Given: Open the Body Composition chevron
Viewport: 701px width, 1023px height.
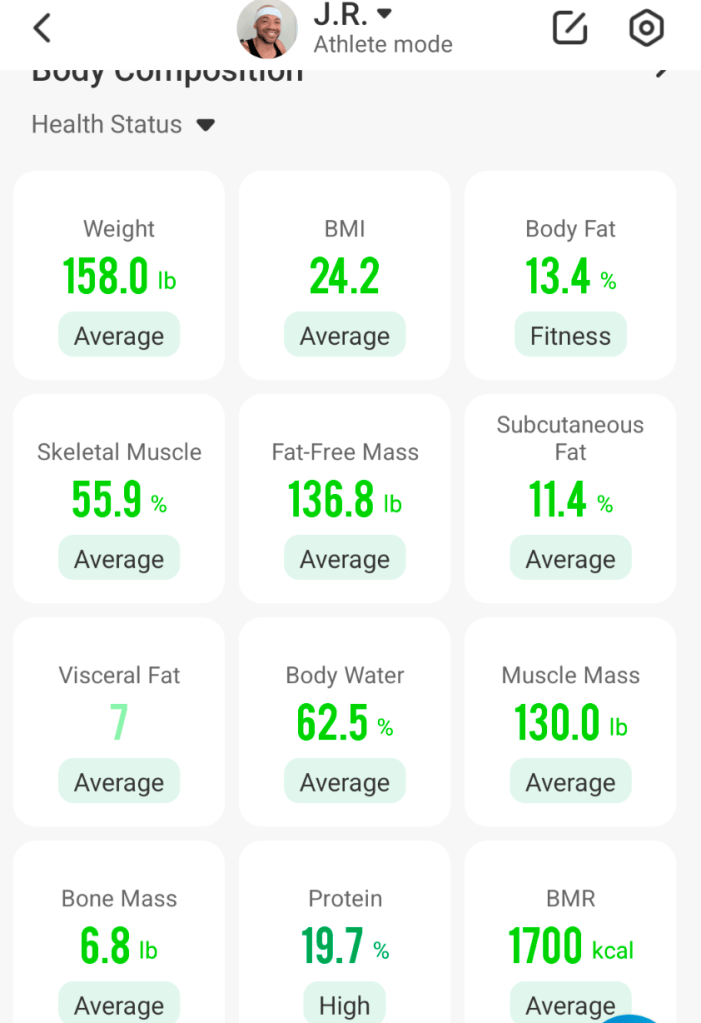Looking at the screenshot, I should tap(662, 72).
